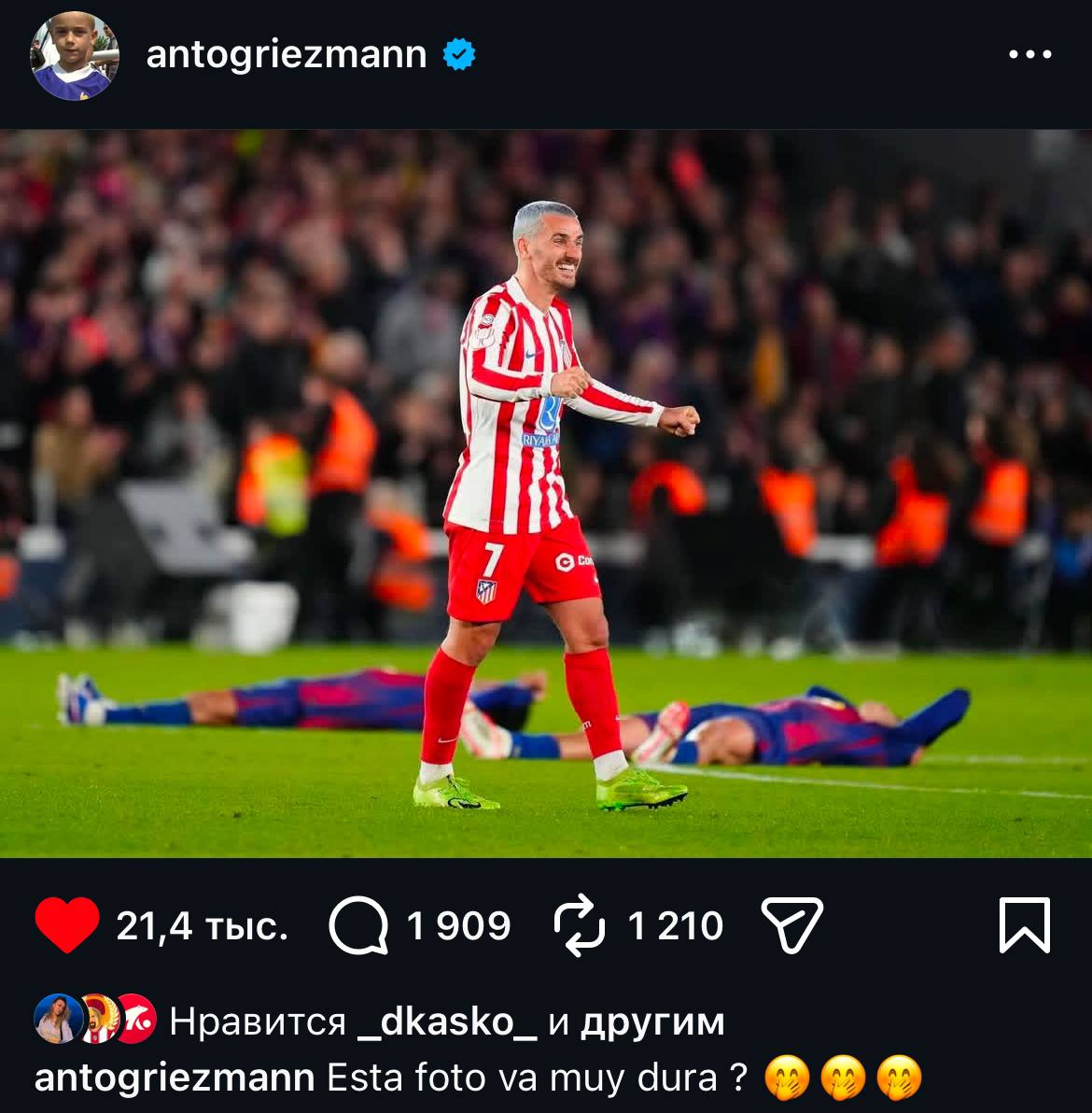Open the comments on this post
The height and width of the screenshot is (1113, 1092).
(x=358, y=925)
